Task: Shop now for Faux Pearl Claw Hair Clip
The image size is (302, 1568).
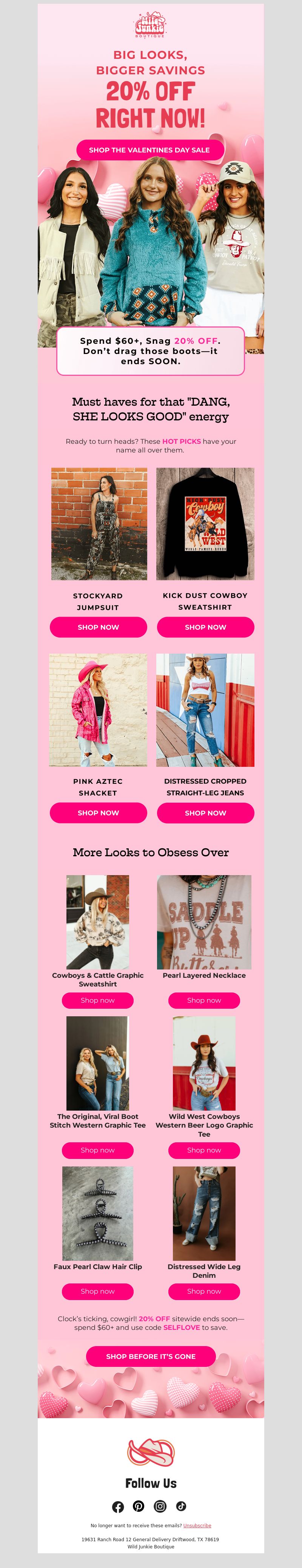Action: coord(97,1291)
